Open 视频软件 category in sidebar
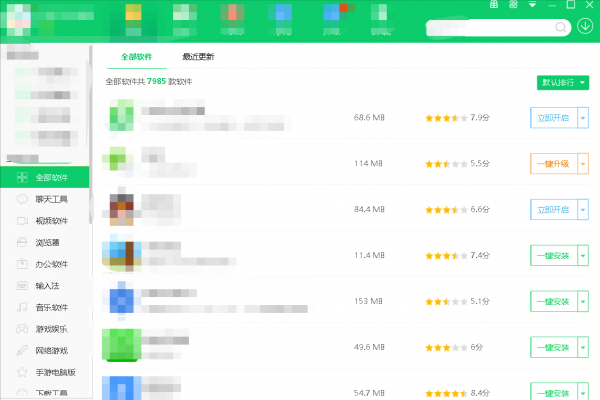Viewport: 600px width, 400px height. (x=52, y=221)
